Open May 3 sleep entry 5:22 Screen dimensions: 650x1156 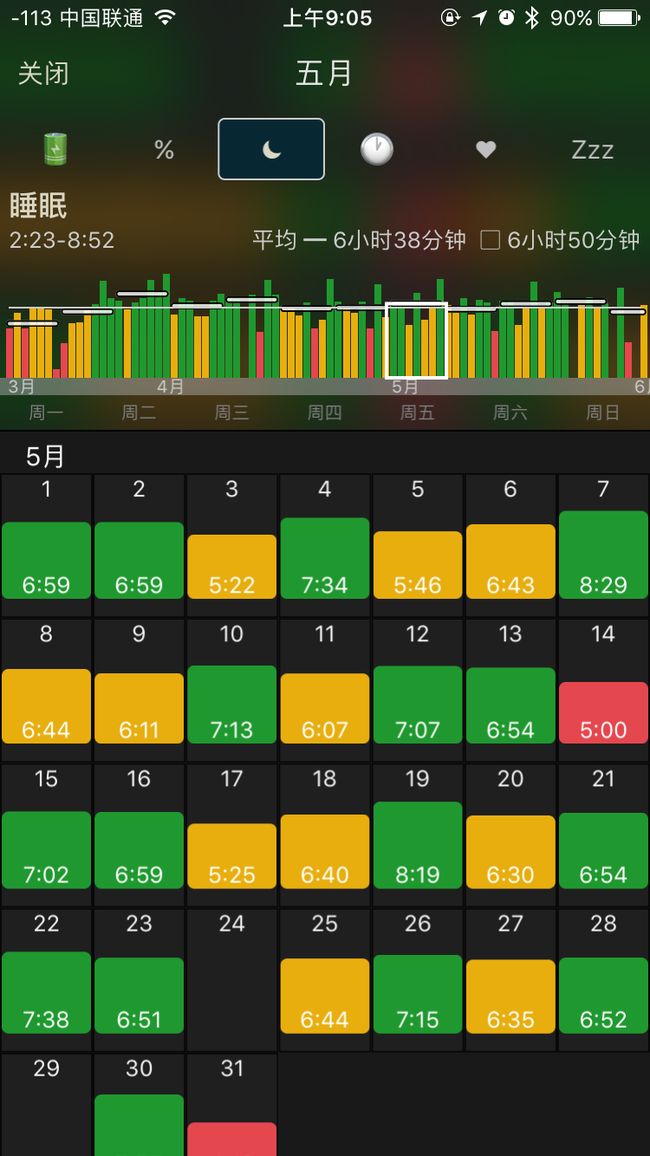click(x=232, y=566)
